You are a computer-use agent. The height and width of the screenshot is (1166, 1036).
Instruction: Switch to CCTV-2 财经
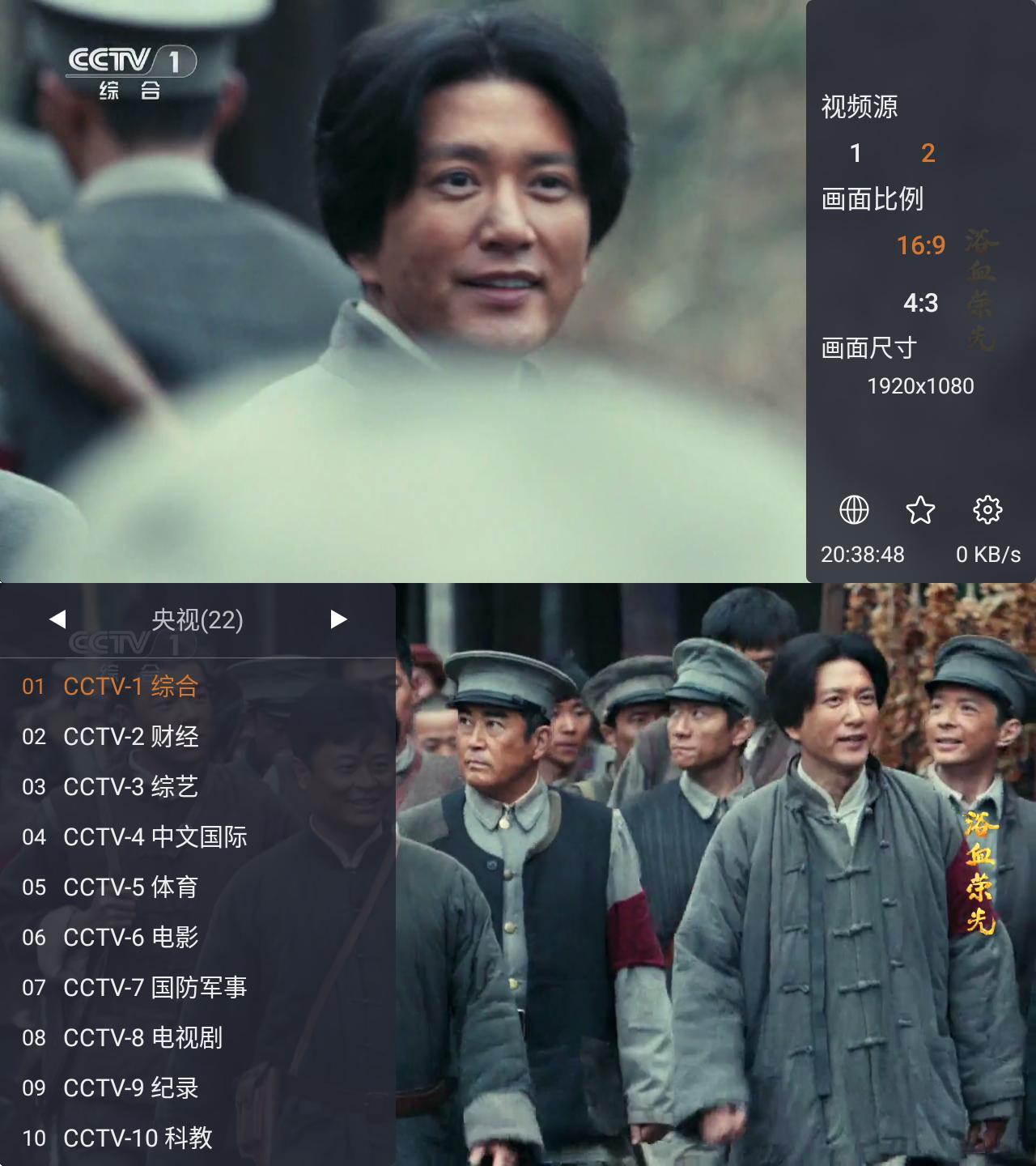[x=129, y=737]
